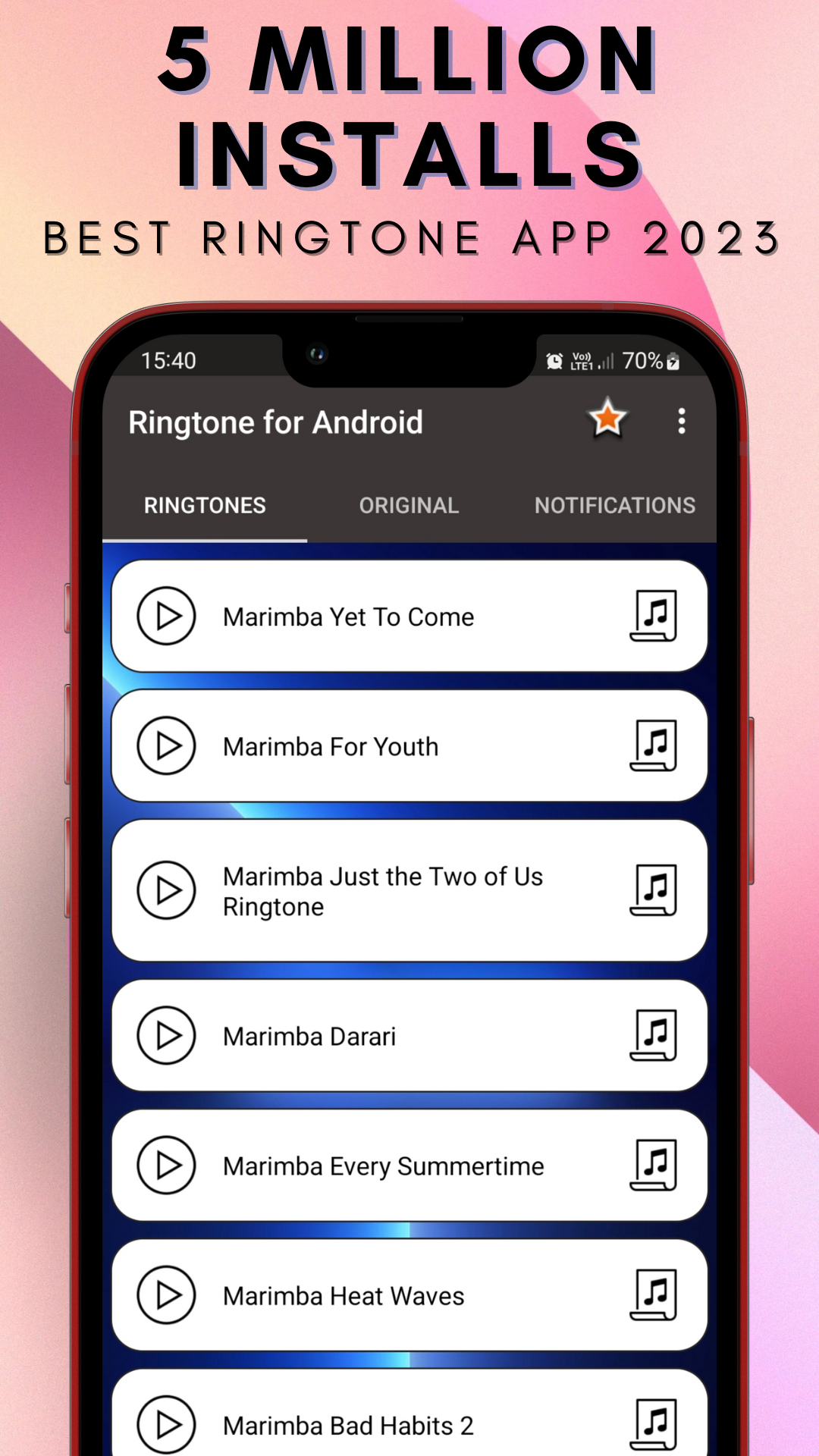
Task: Tap the music note icon for Marimba For Youth
Action: click(x=654, y=746)
